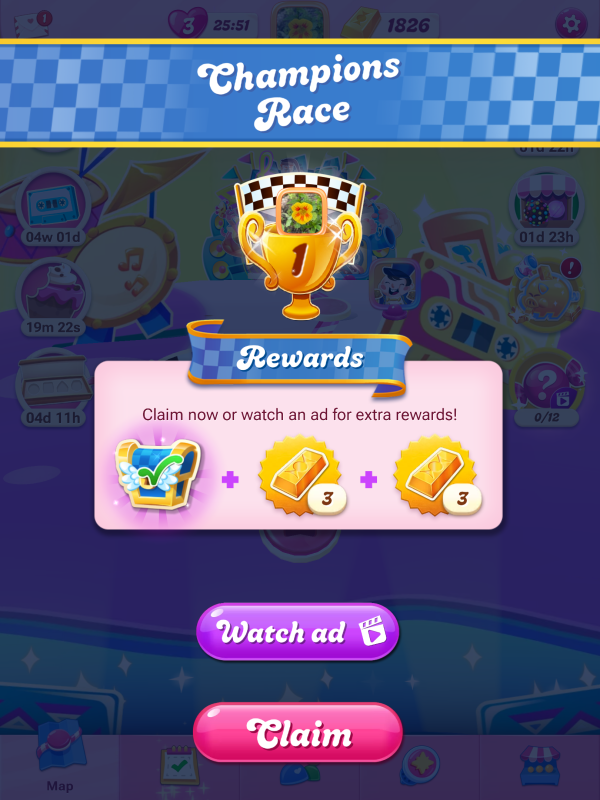
Task: Watch ad for extra rewards
Action: [298, 632]
